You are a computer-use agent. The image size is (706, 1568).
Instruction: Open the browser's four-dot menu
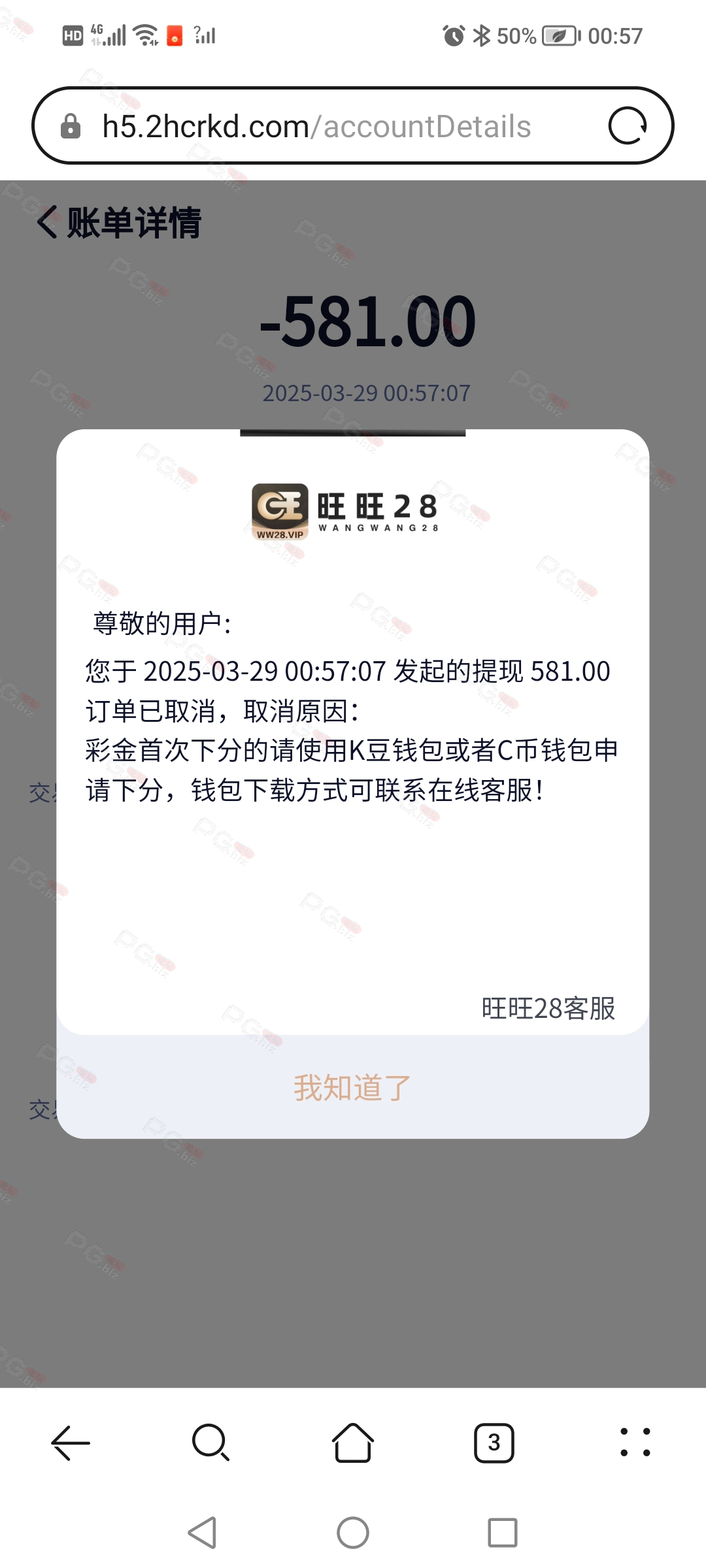(x=635, y=1442)
